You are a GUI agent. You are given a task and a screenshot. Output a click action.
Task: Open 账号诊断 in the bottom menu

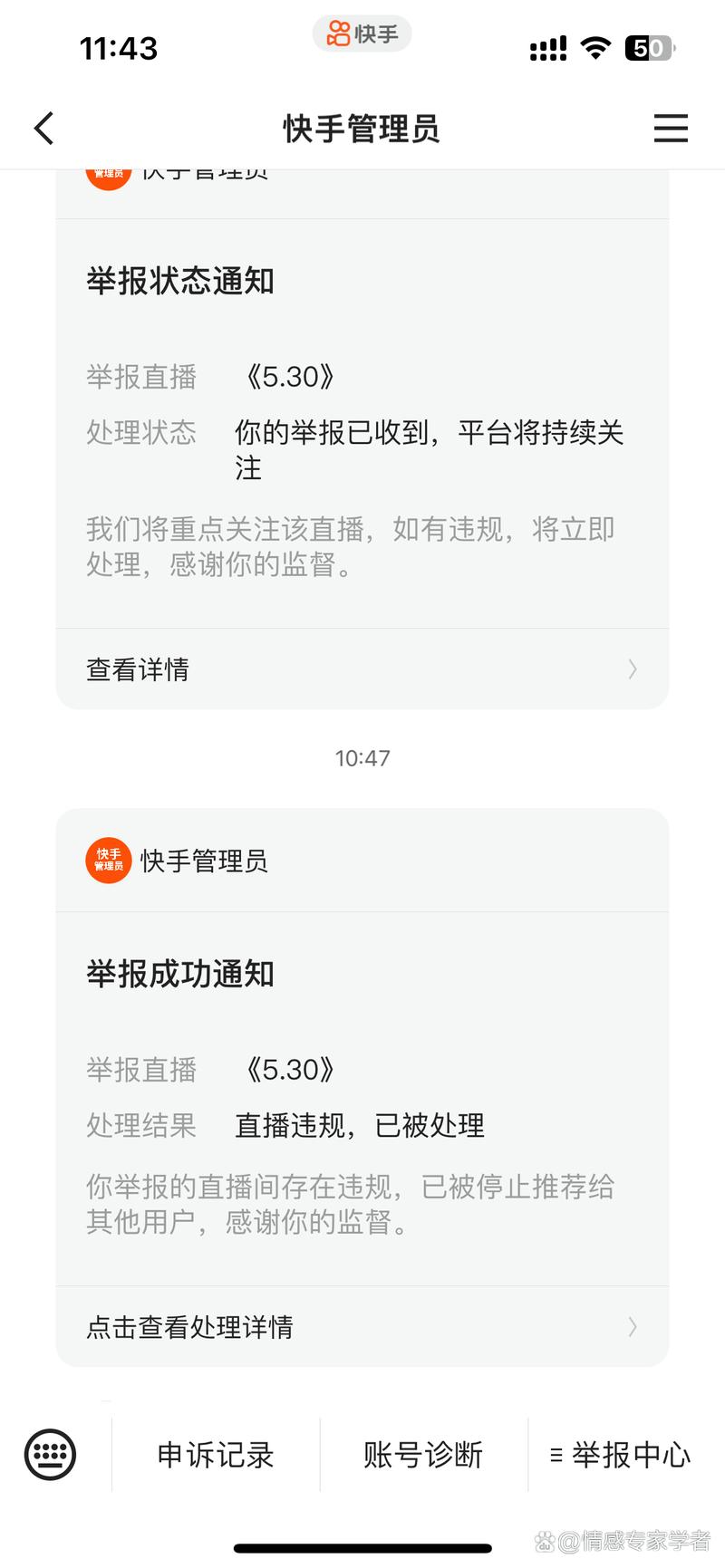coord(423,1455)
